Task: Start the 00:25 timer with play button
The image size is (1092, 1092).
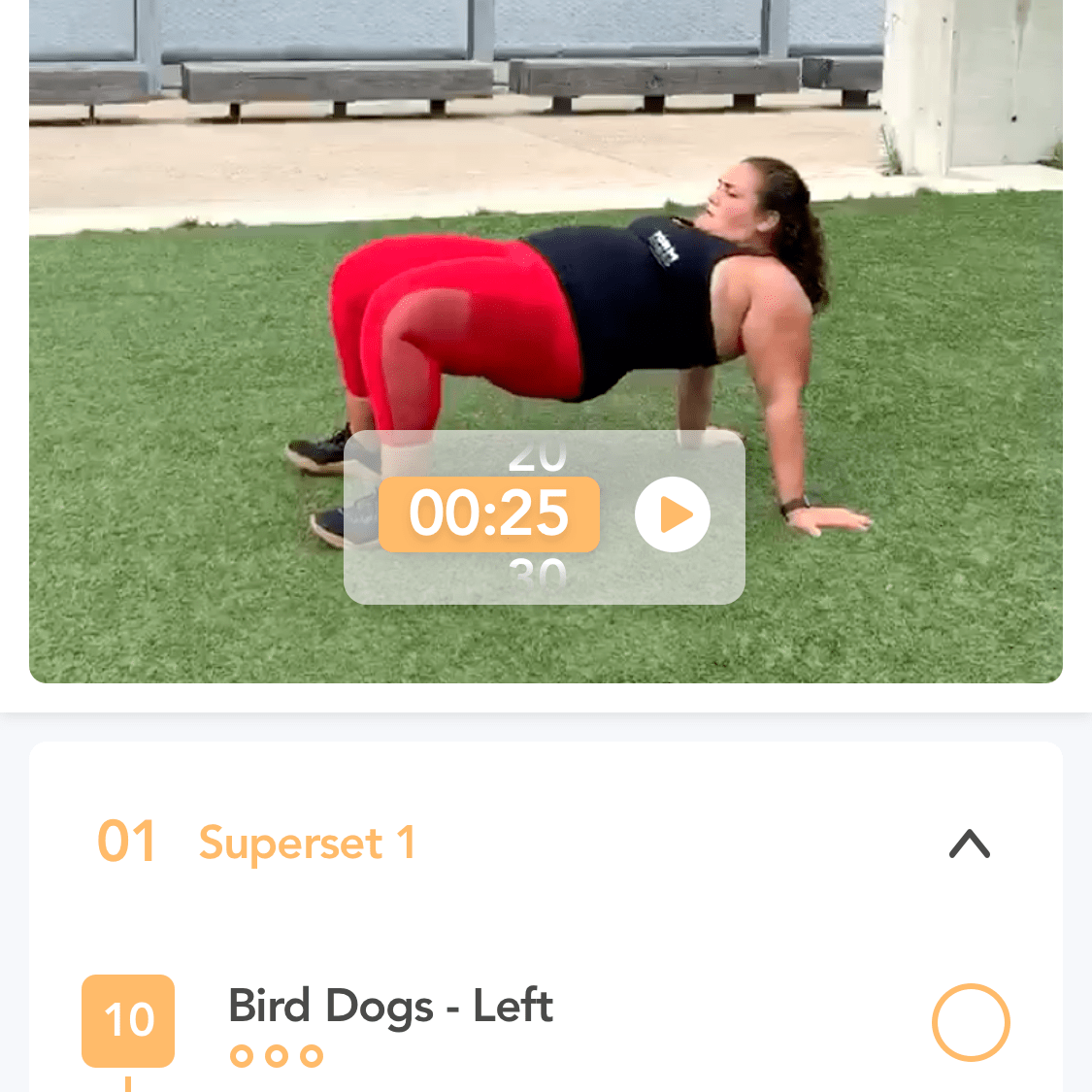Action: pos(673,514)
